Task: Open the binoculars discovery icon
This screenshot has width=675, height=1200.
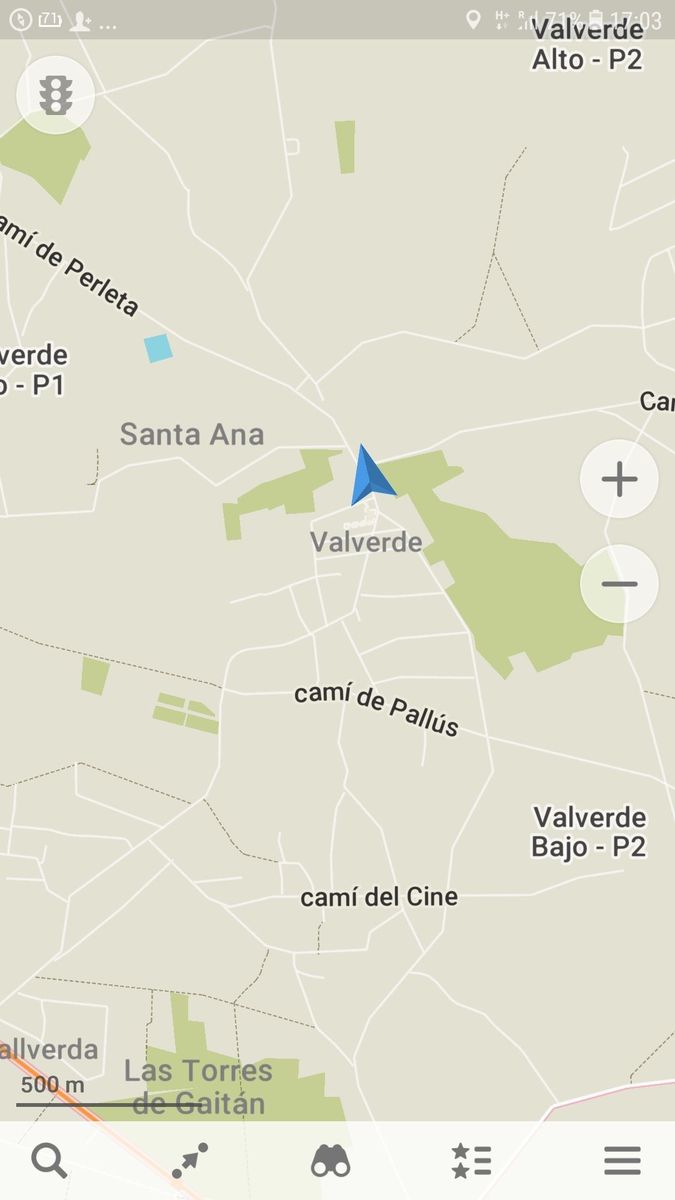Action: pyautogui.click(x=331, y=1161)
